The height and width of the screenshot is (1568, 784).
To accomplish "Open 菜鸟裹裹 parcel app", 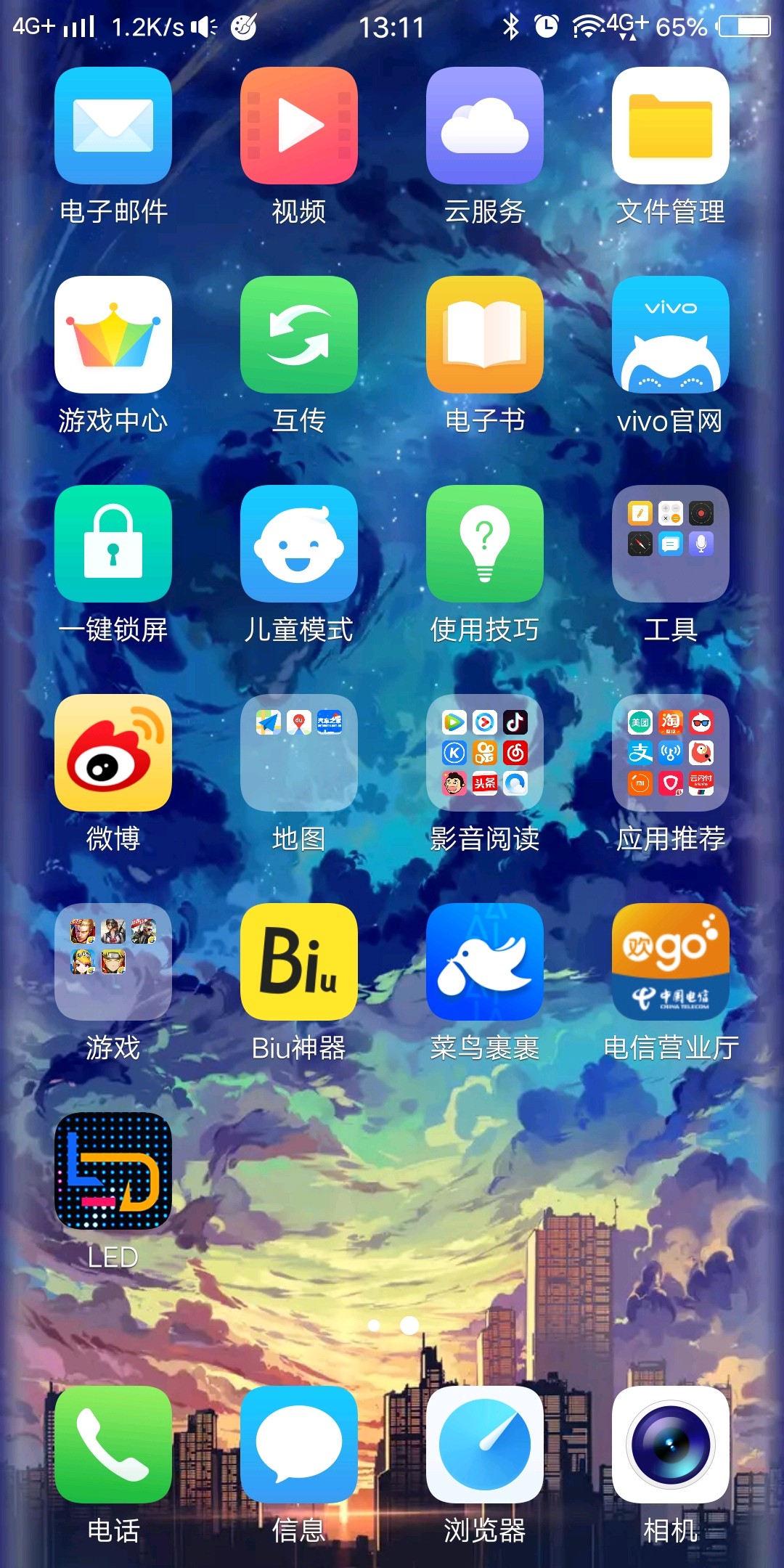I will click(x=485, y=962).
